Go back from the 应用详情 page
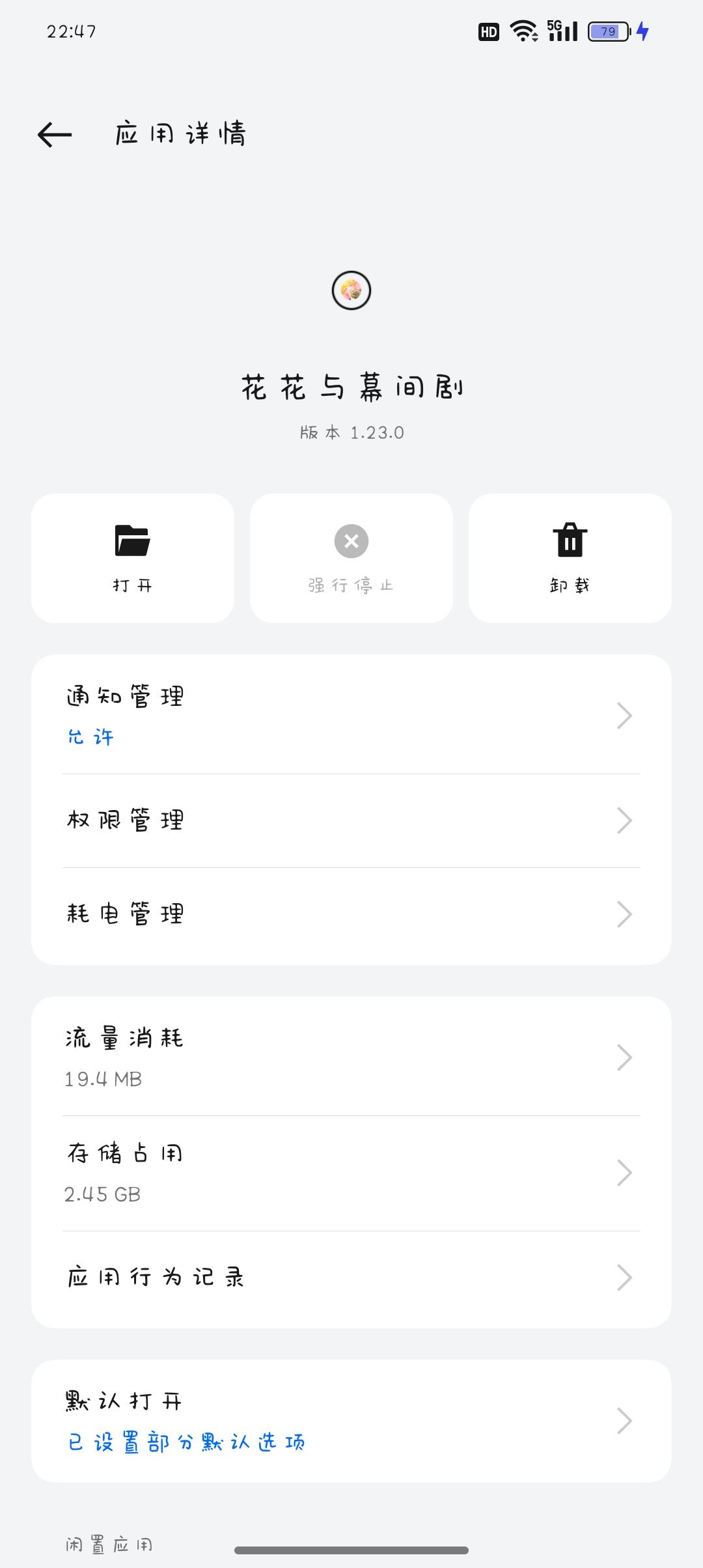 (55, 135)
